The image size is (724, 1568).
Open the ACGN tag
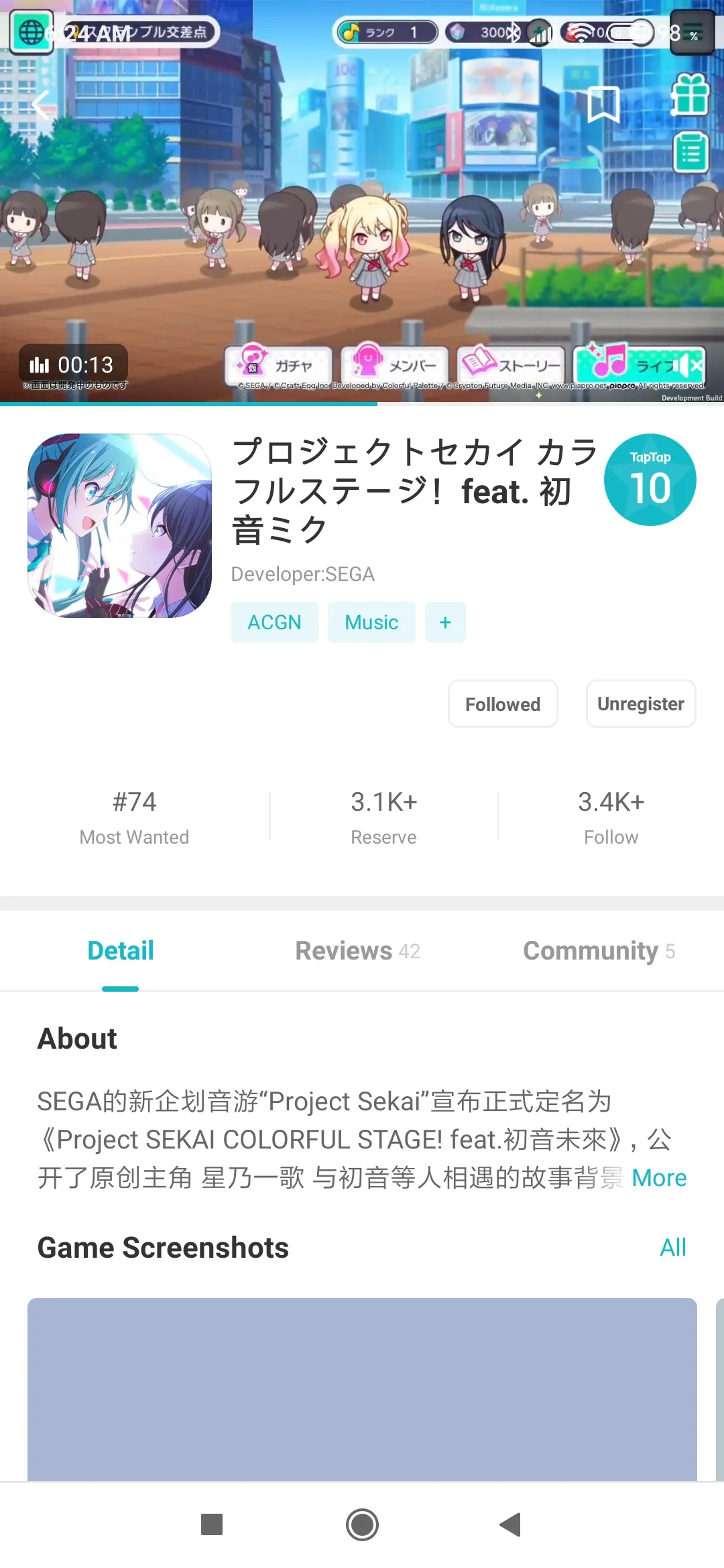point(274,623)
